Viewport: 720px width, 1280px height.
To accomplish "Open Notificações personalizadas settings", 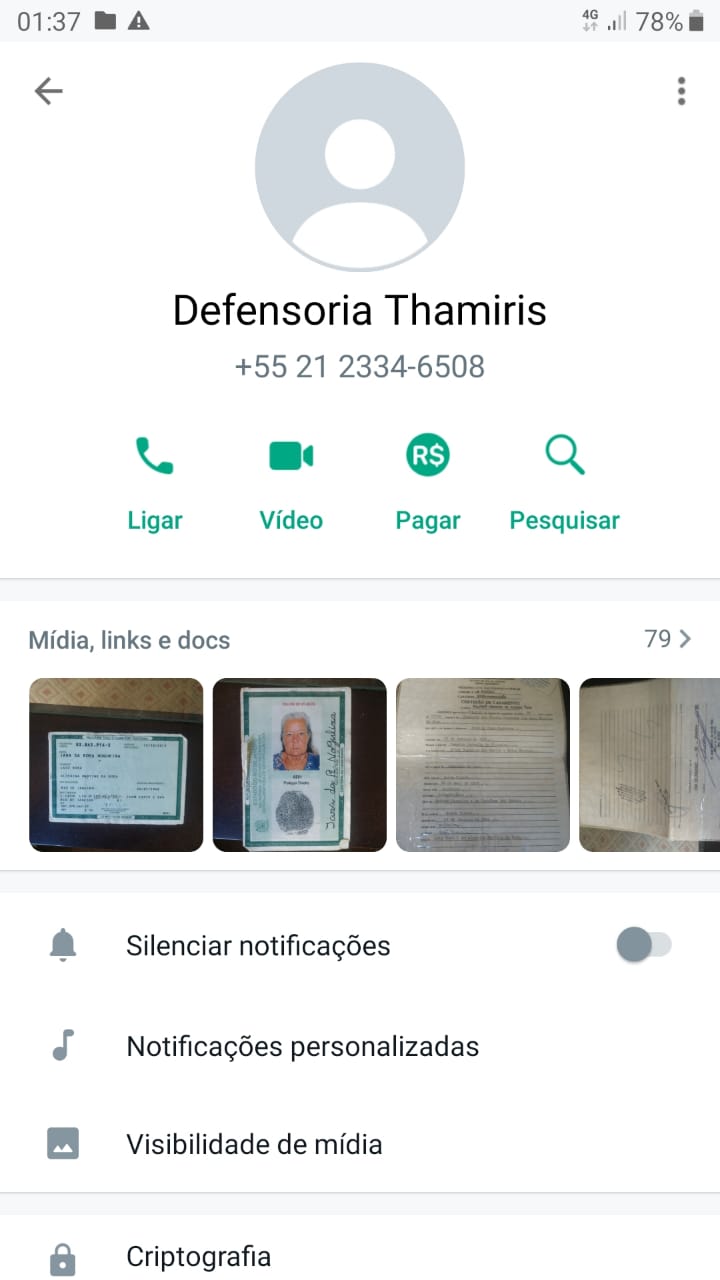I will pyautogui.click(x=302, y=1046).
